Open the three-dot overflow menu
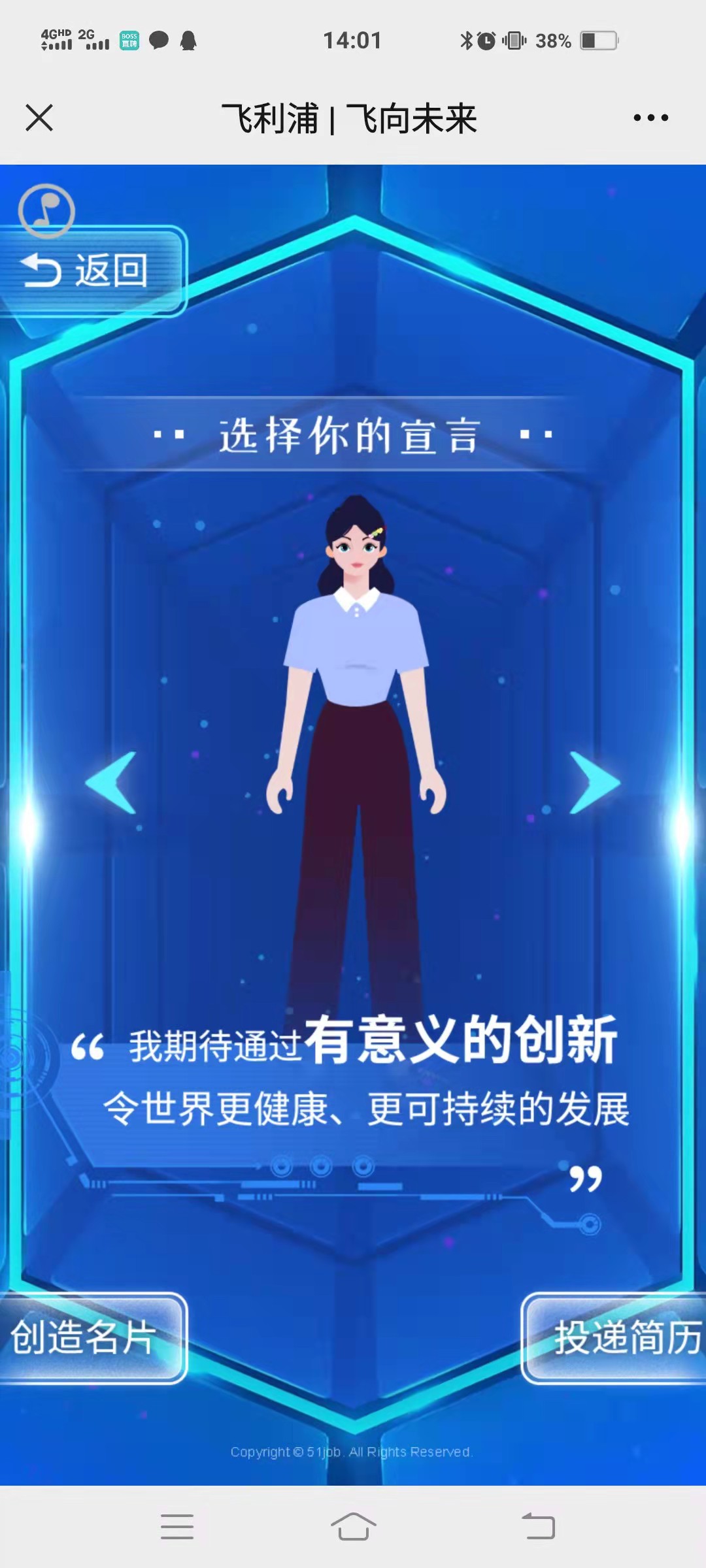 (x=650, y=118)
